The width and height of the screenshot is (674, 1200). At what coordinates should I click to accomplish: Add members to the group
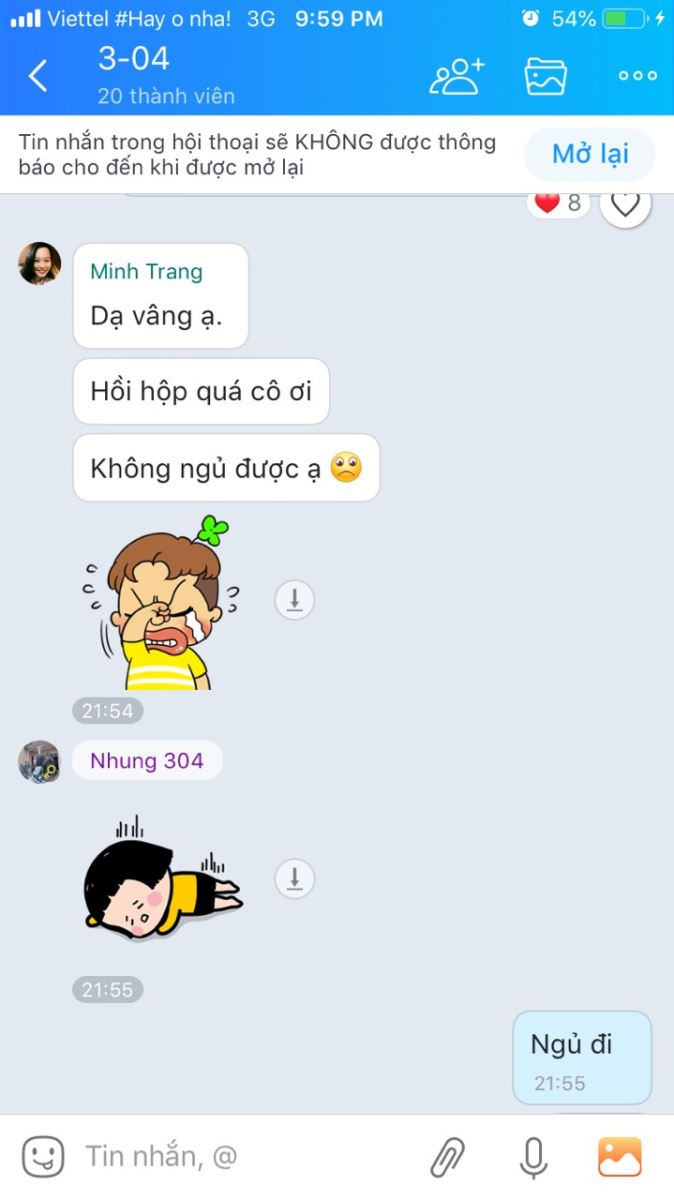point(456,76)
